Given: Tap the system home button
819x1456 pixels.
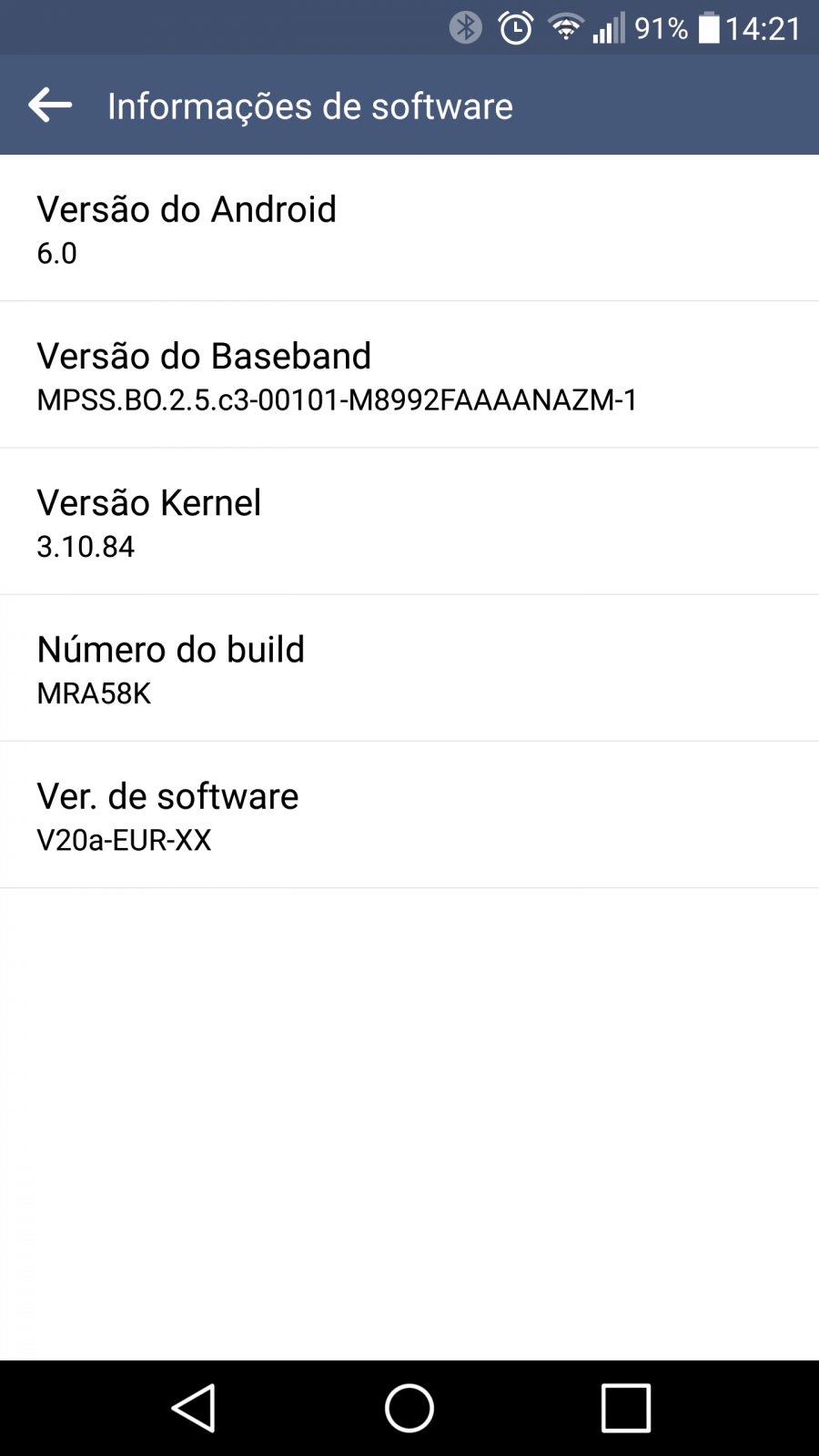Looking at the screenshot, I should pyautogui.click(x=409, y=1408).
